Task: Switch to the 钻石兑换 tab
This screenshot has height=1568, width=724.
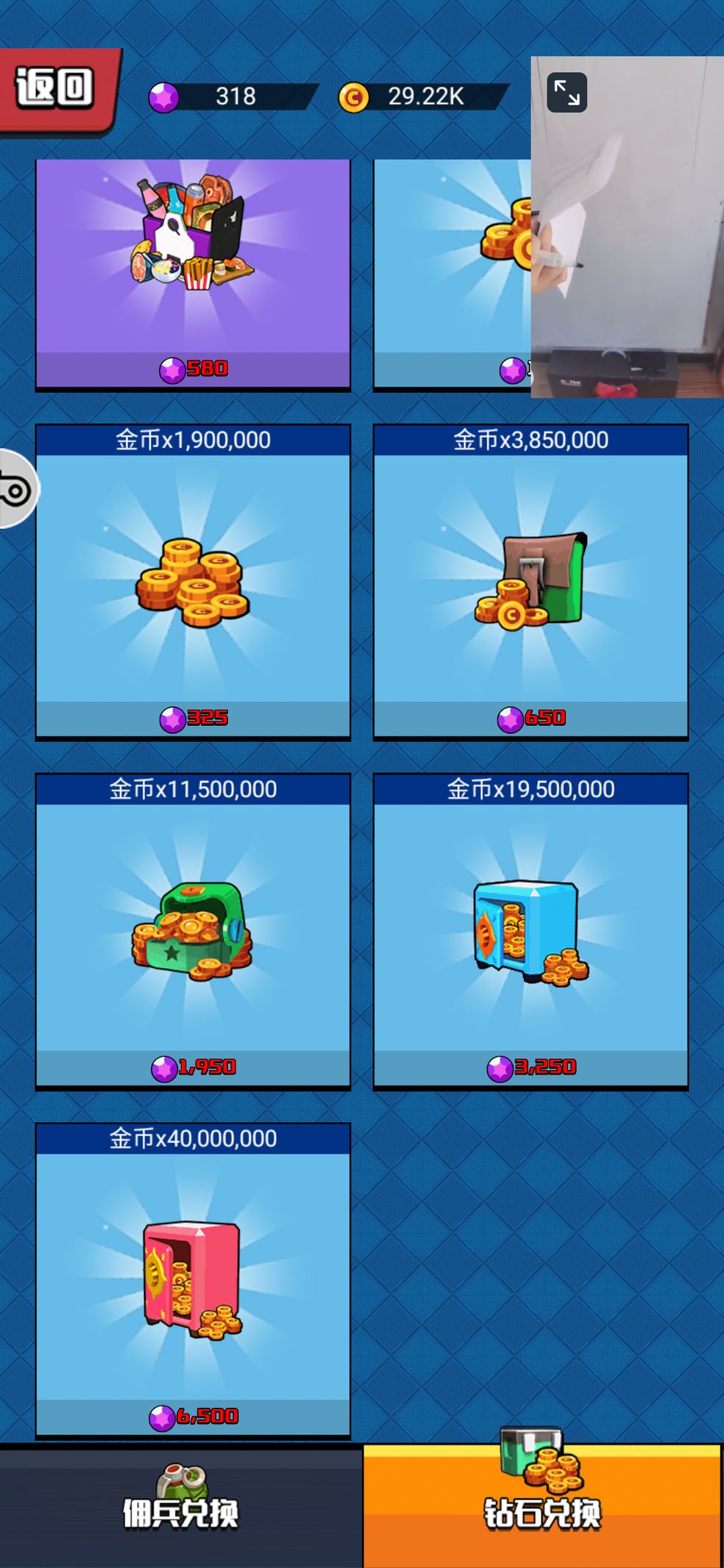Action: pyautogui.click(x=542, y=1506)
